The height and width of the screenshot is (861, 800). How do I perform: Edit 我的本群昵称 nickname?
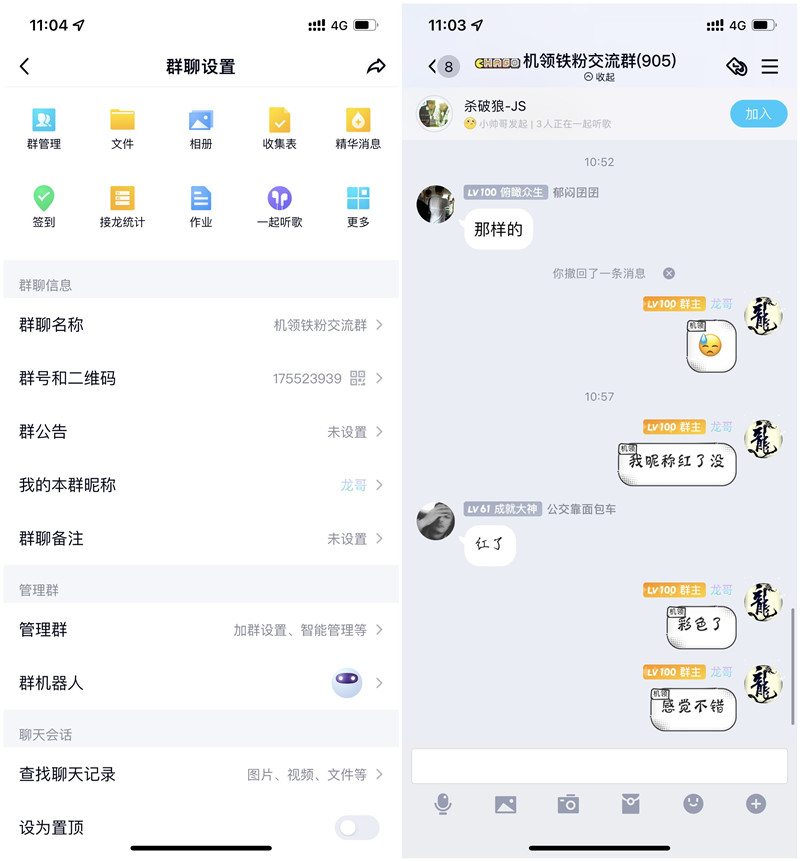[200, 485]
